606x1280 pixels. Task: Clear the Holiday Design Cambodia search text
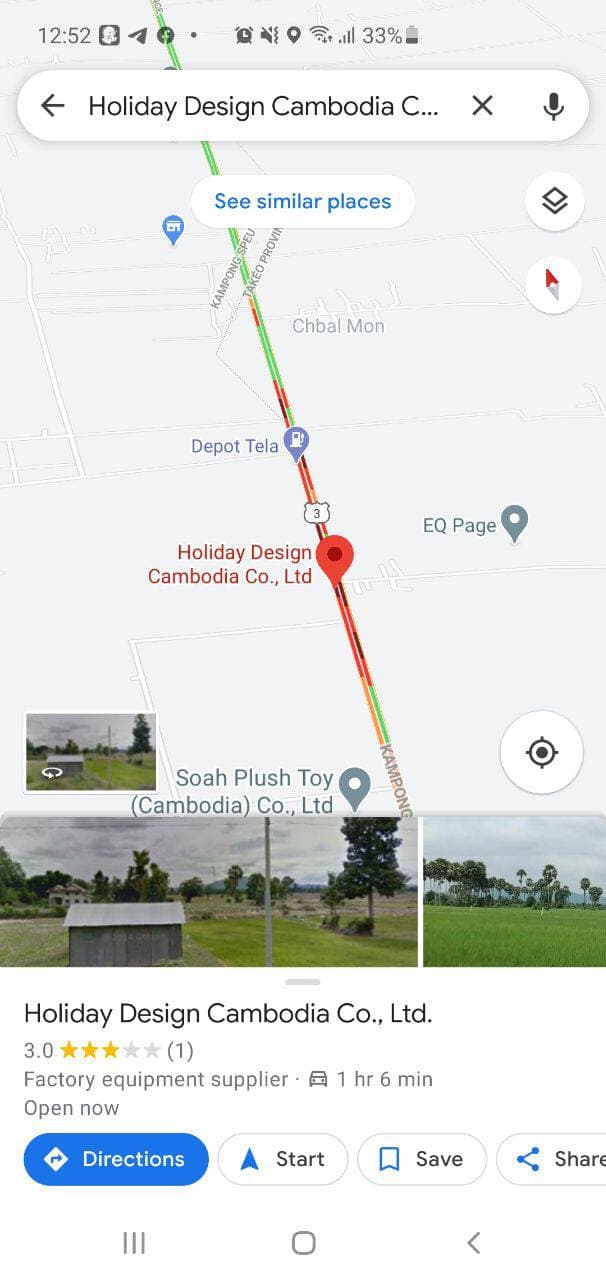click(482, 106)
